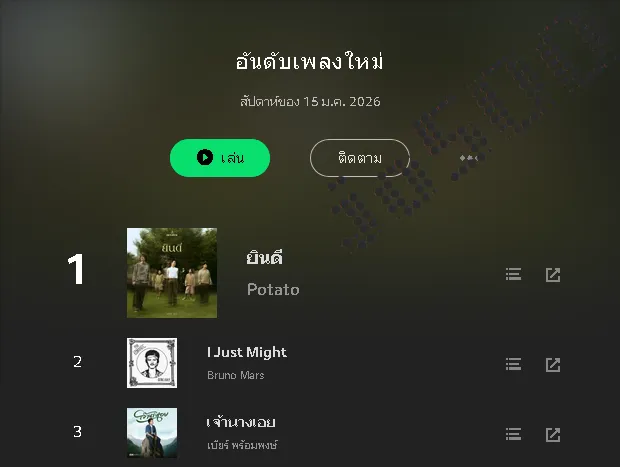
Task: Open I Just Might external link icon
Action: tap(553, 365)
